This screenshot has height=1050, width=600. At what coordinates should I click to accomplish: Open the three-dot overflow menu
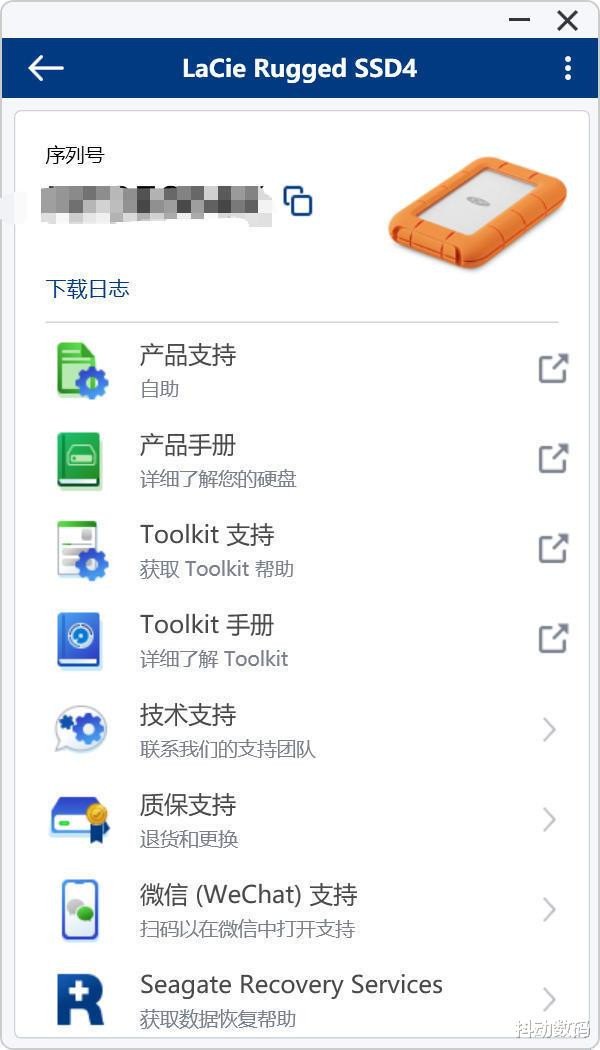point(567,68)
